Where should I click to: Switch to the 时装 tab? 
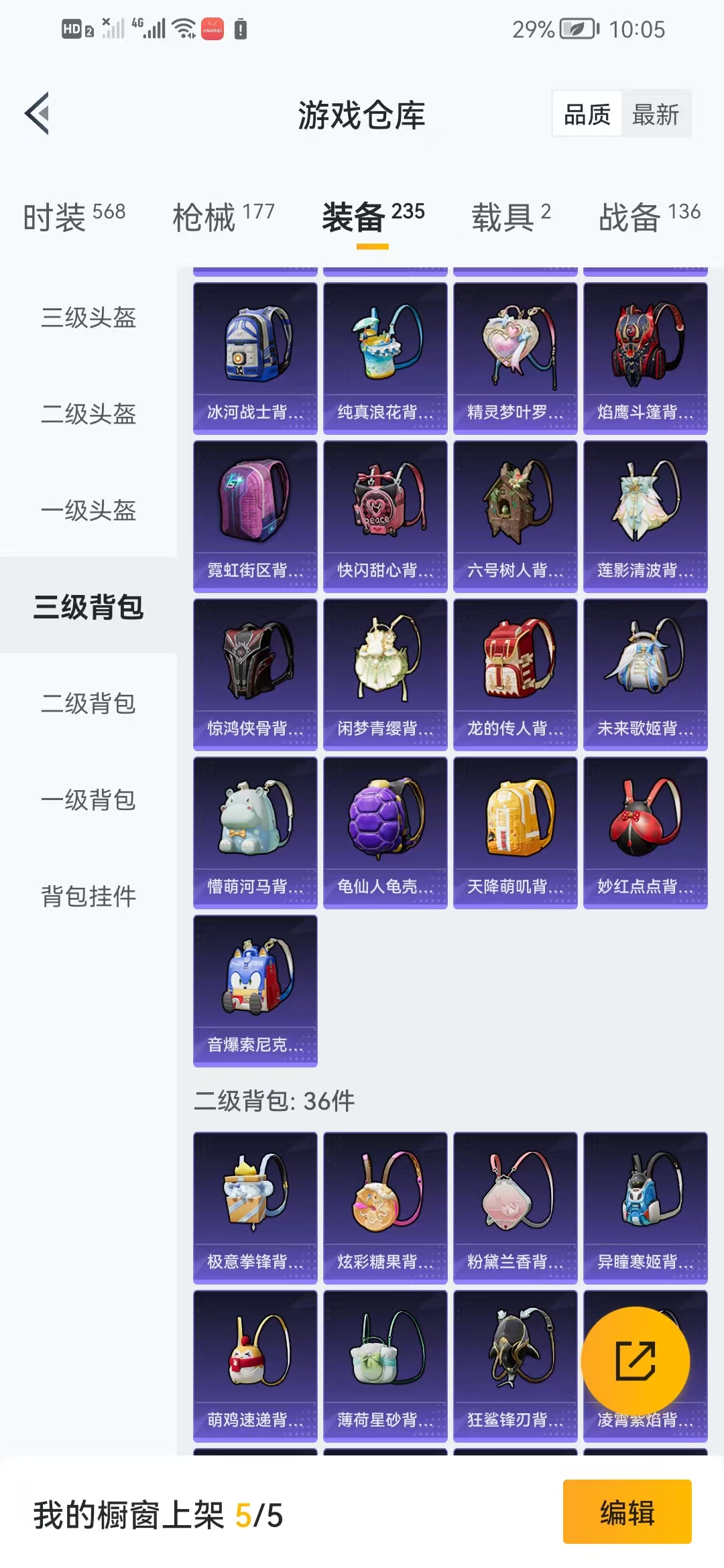74,216
